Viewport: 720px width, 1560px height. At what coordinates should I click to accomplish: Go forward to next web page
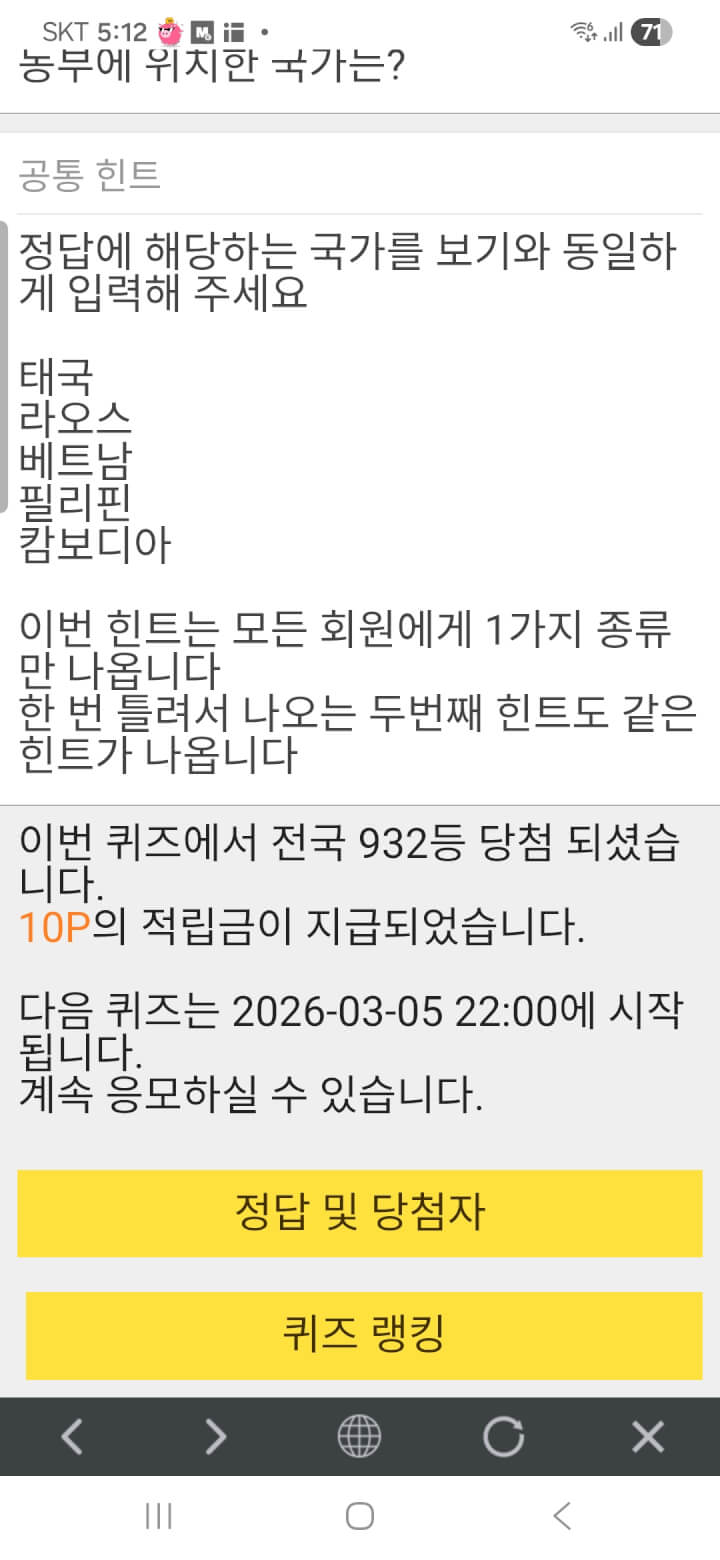coord(216,1437)
